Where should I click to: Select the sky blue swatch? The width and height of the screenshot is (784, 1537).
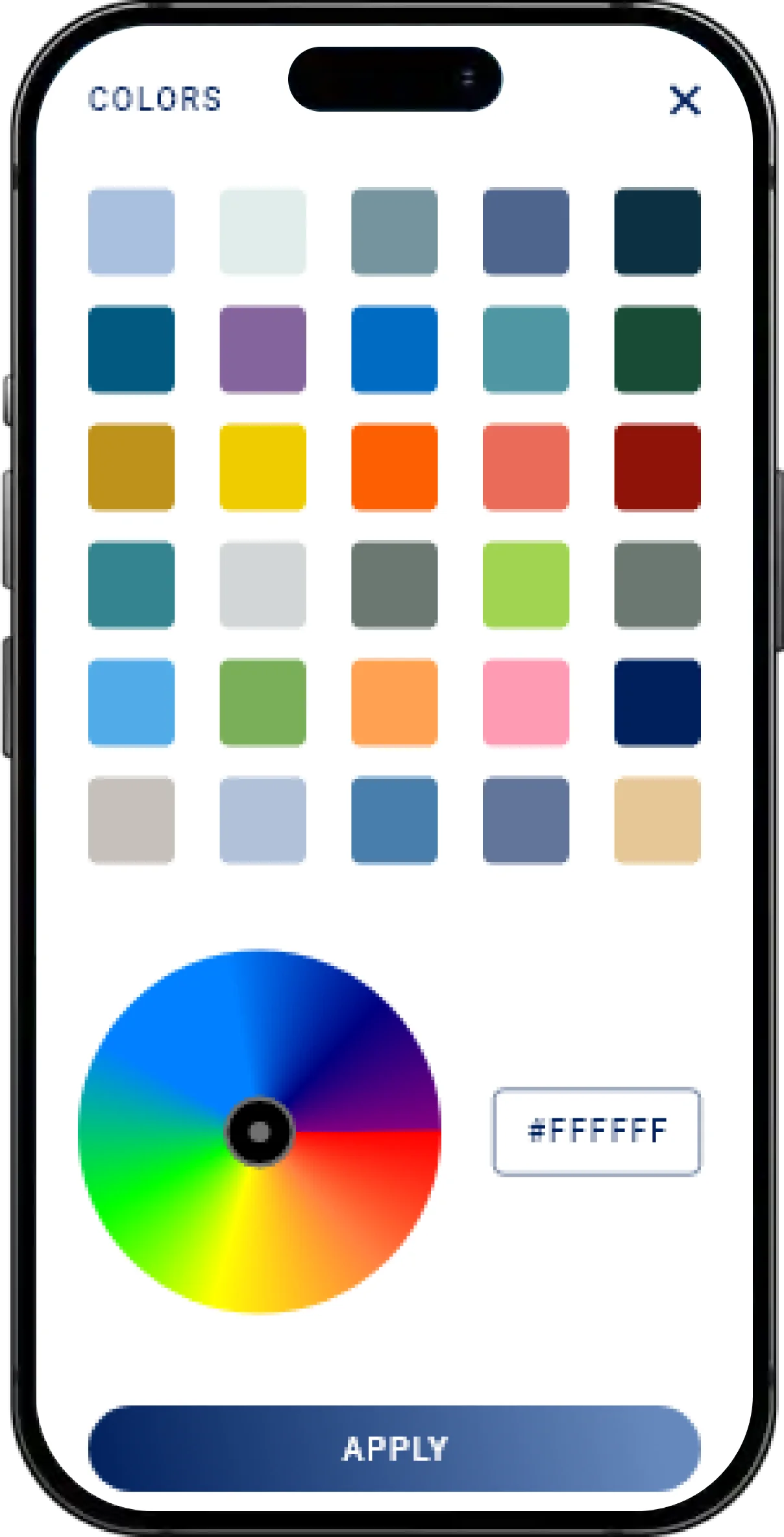click(x=132, y=702)
